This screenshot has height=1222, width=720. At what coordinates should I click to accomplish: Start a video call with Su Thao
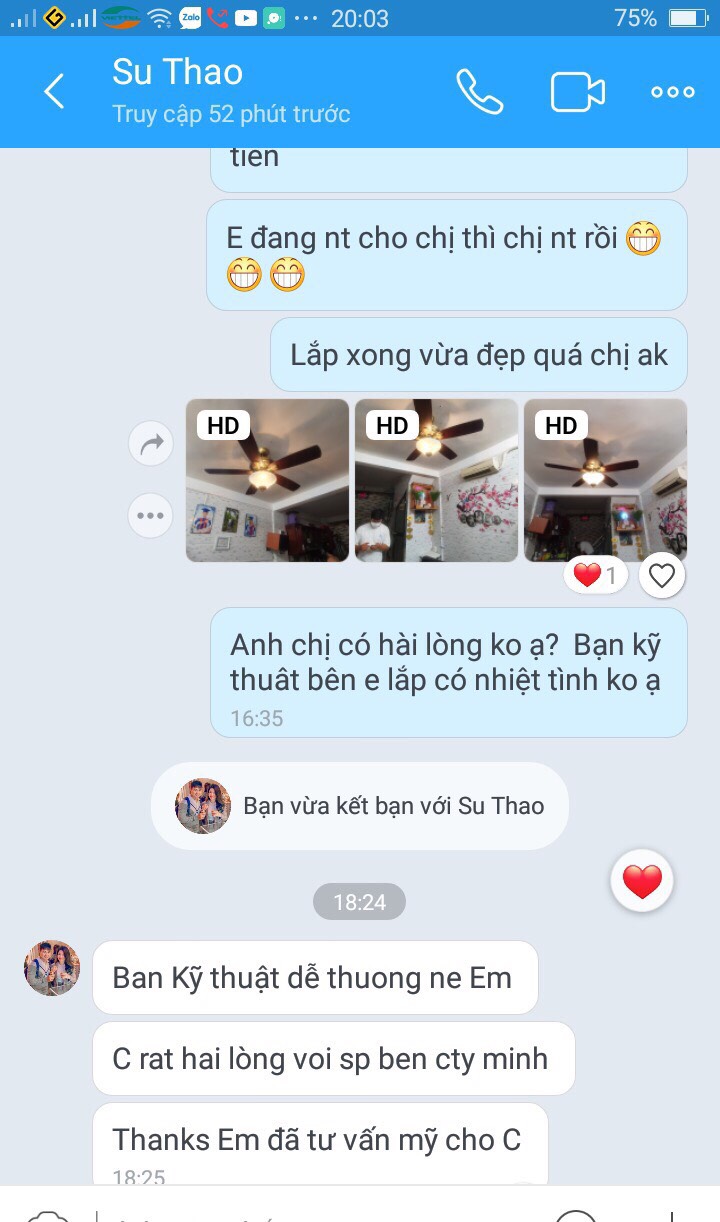(x=578, y=92)
